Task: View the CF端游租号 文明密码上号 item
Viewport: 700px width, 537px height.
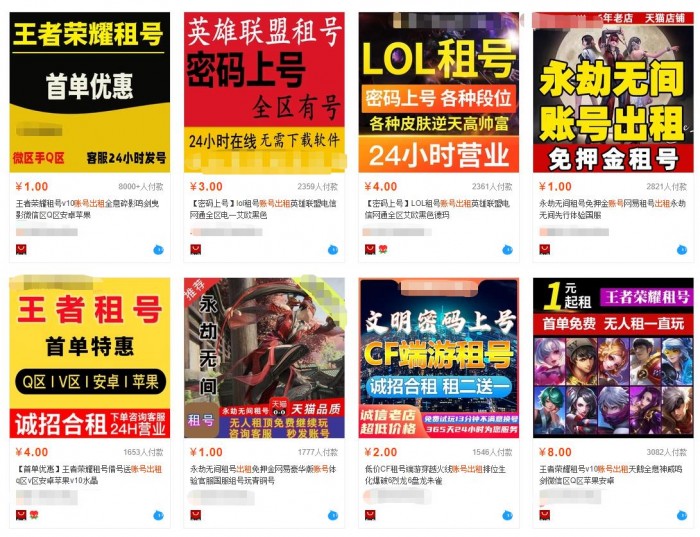Action: click(x=438, y=358)
